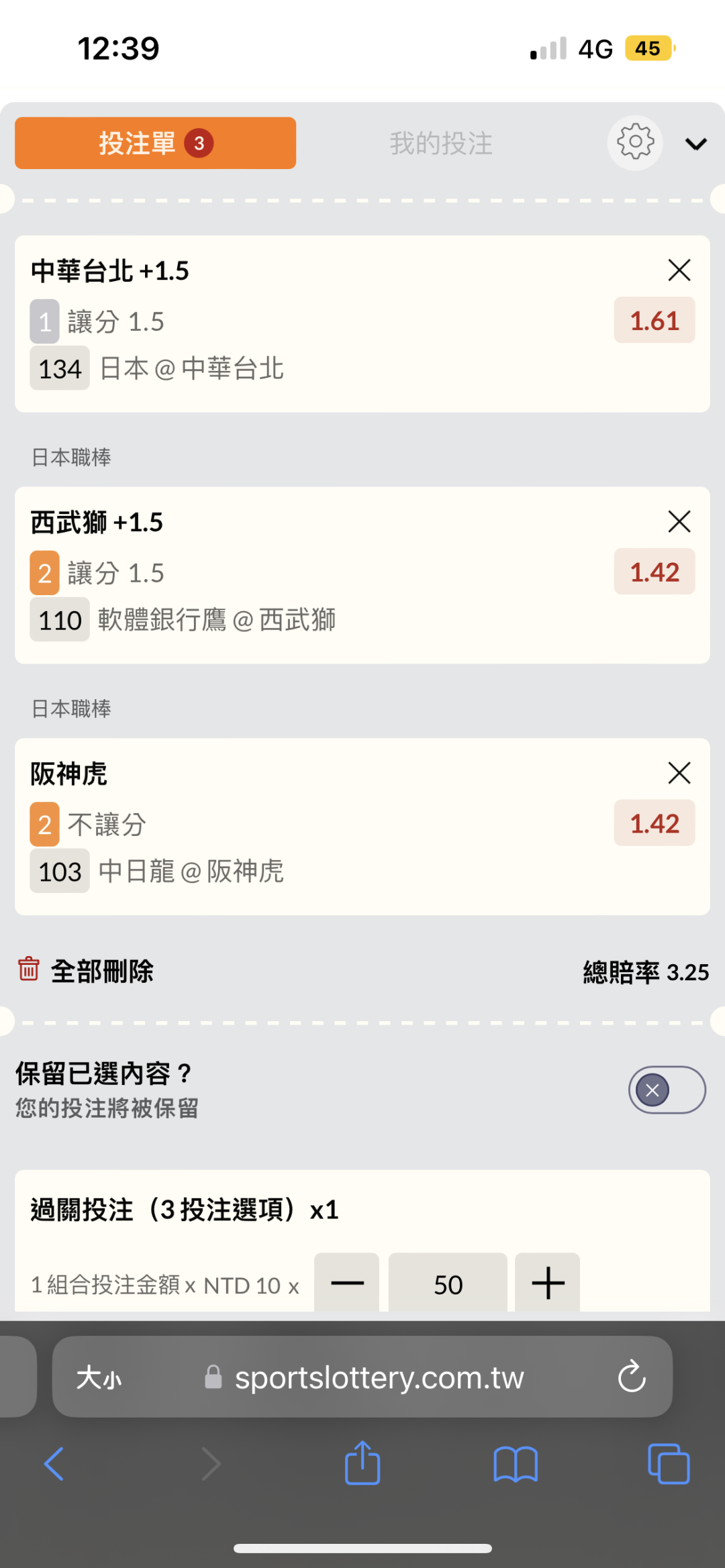
Task: Share this page from the Safari toolbar
Action: pos(362,1463)
